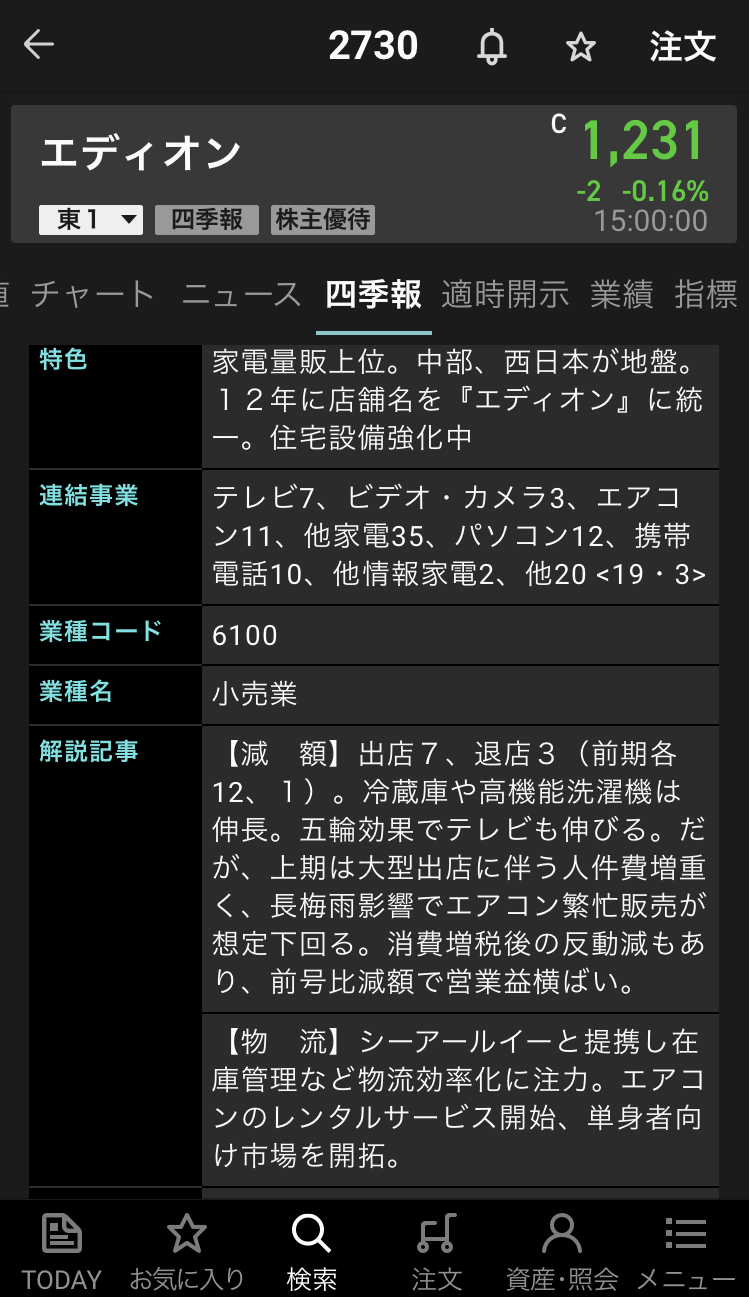Image resolution: width=749 pixels, height=1297 pixels.
Task: View the 業績 tab
Action: coord(621,295)
